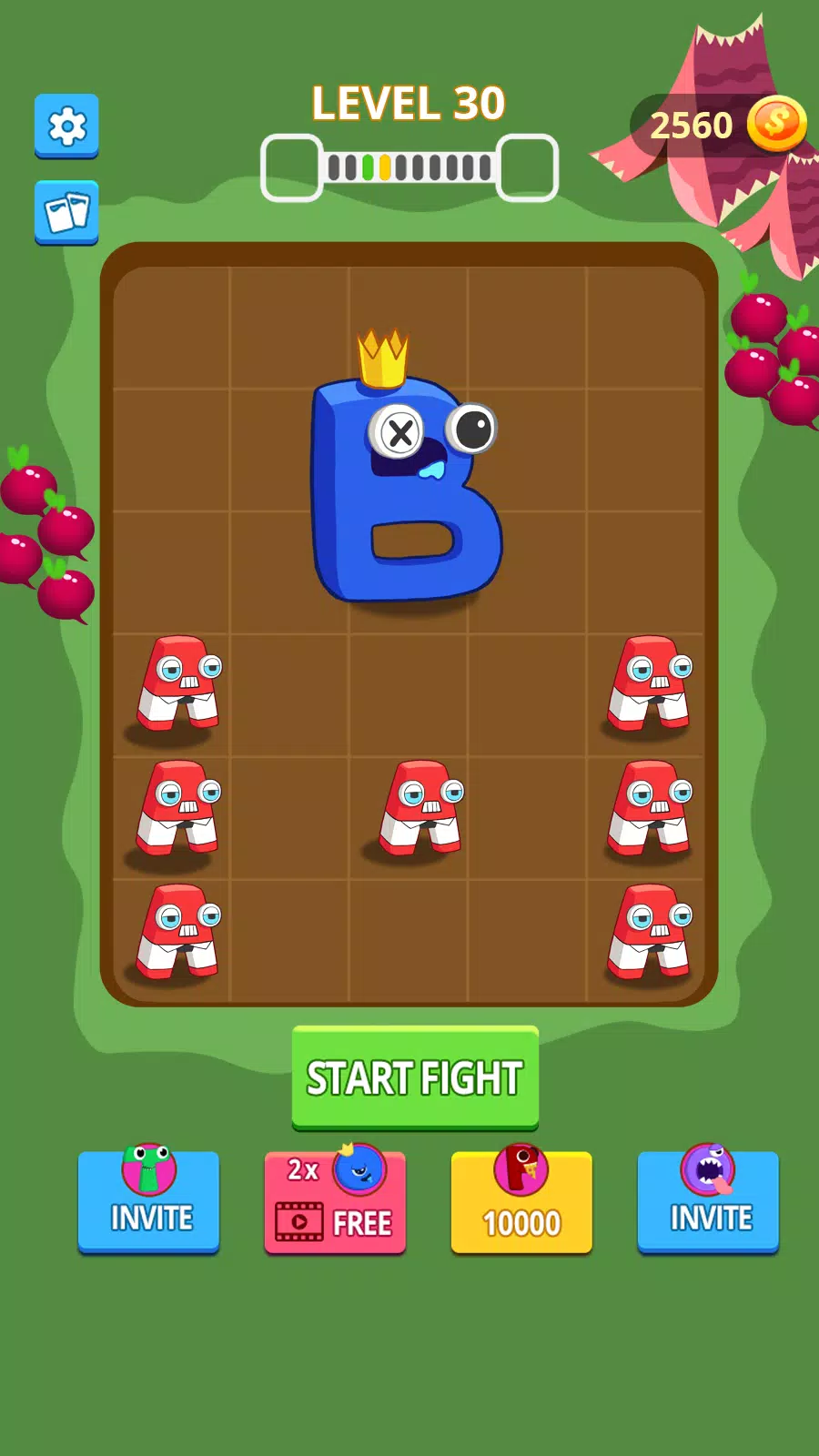Screen dimensions: 819x1456
Task: Watch the video for the 2x Free unit
Action: click(x=335, y=1203)
